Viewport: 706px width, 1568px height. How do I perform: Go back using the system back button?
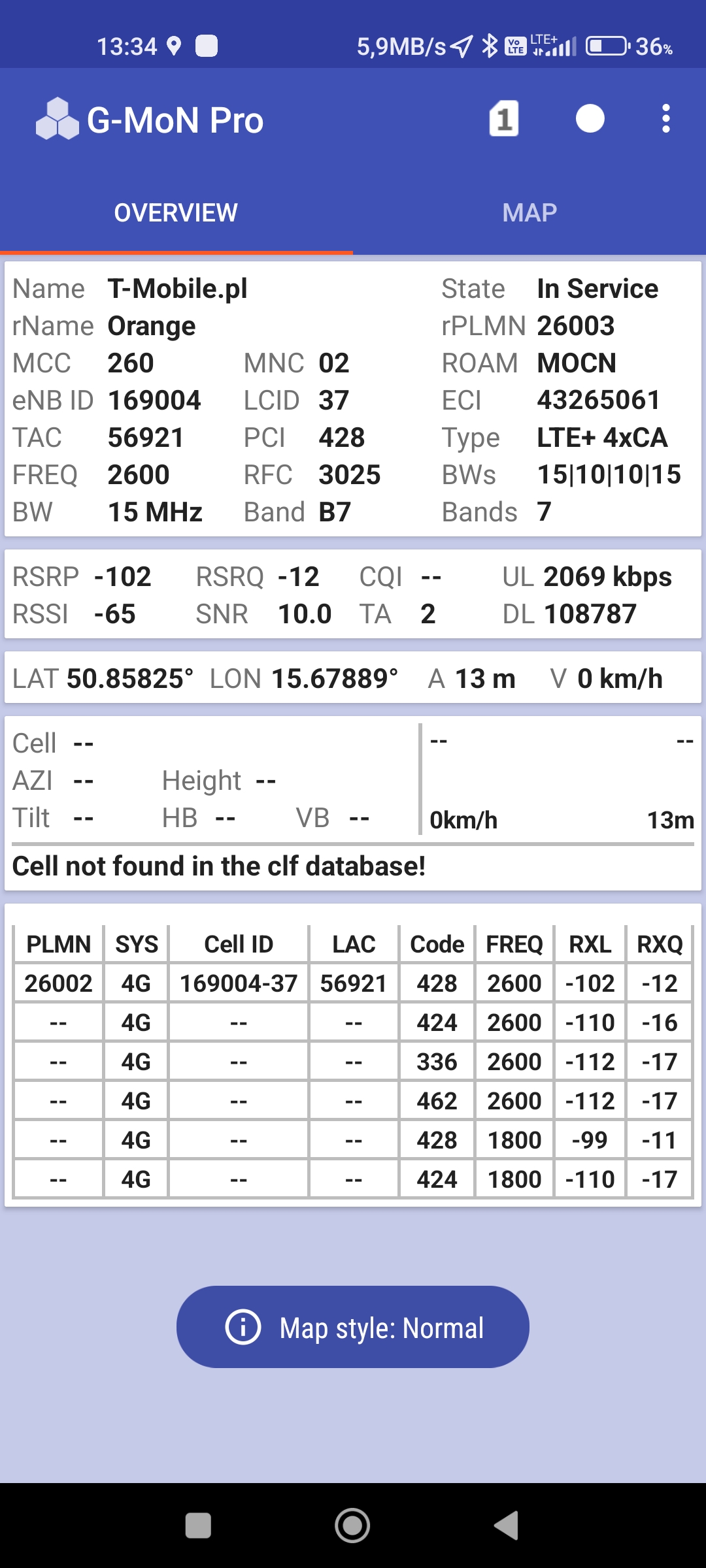[506, 1526]
